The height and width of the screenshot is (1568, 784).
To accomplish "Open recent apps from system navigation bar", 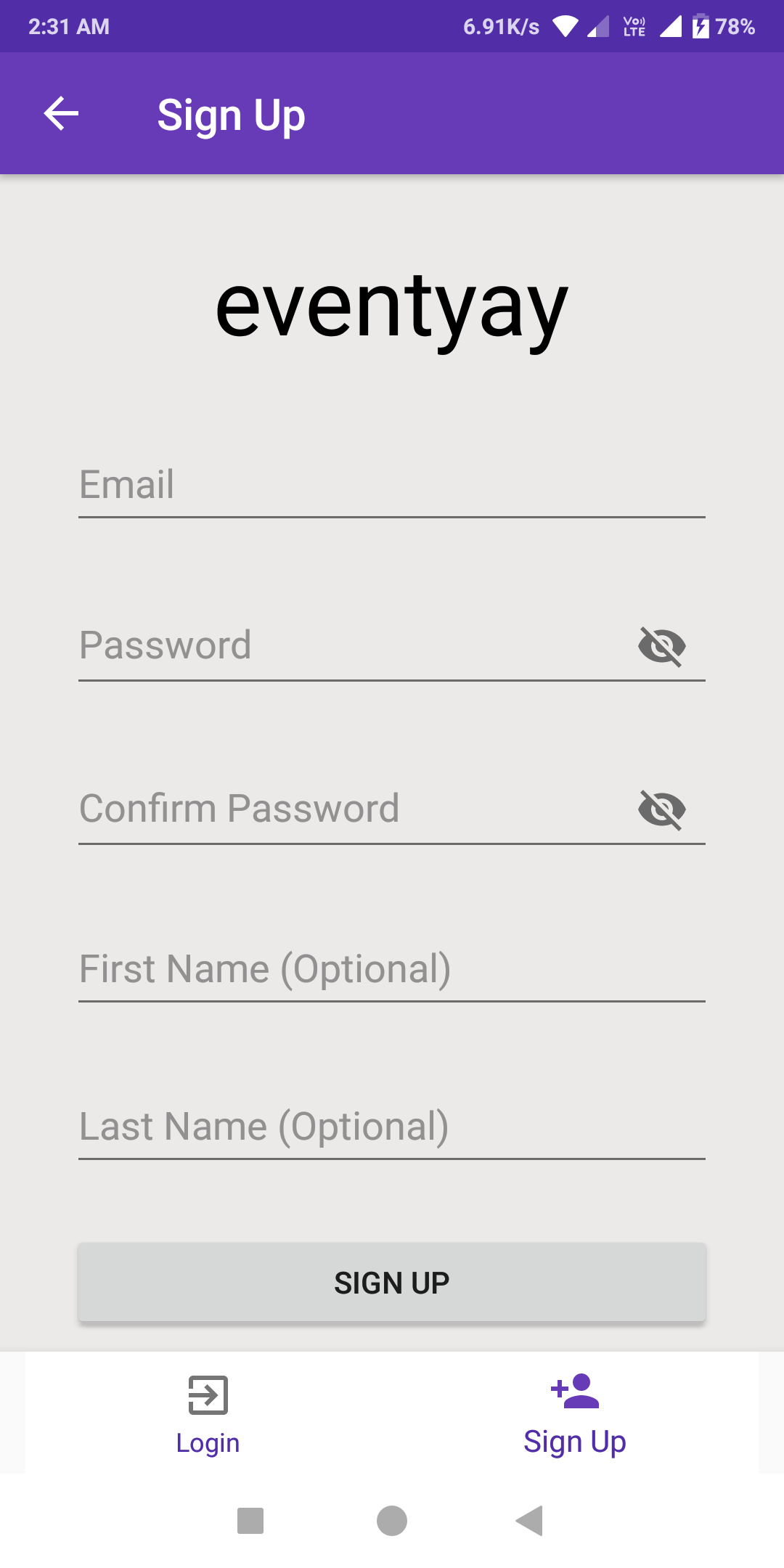I will click(250, 1521).
